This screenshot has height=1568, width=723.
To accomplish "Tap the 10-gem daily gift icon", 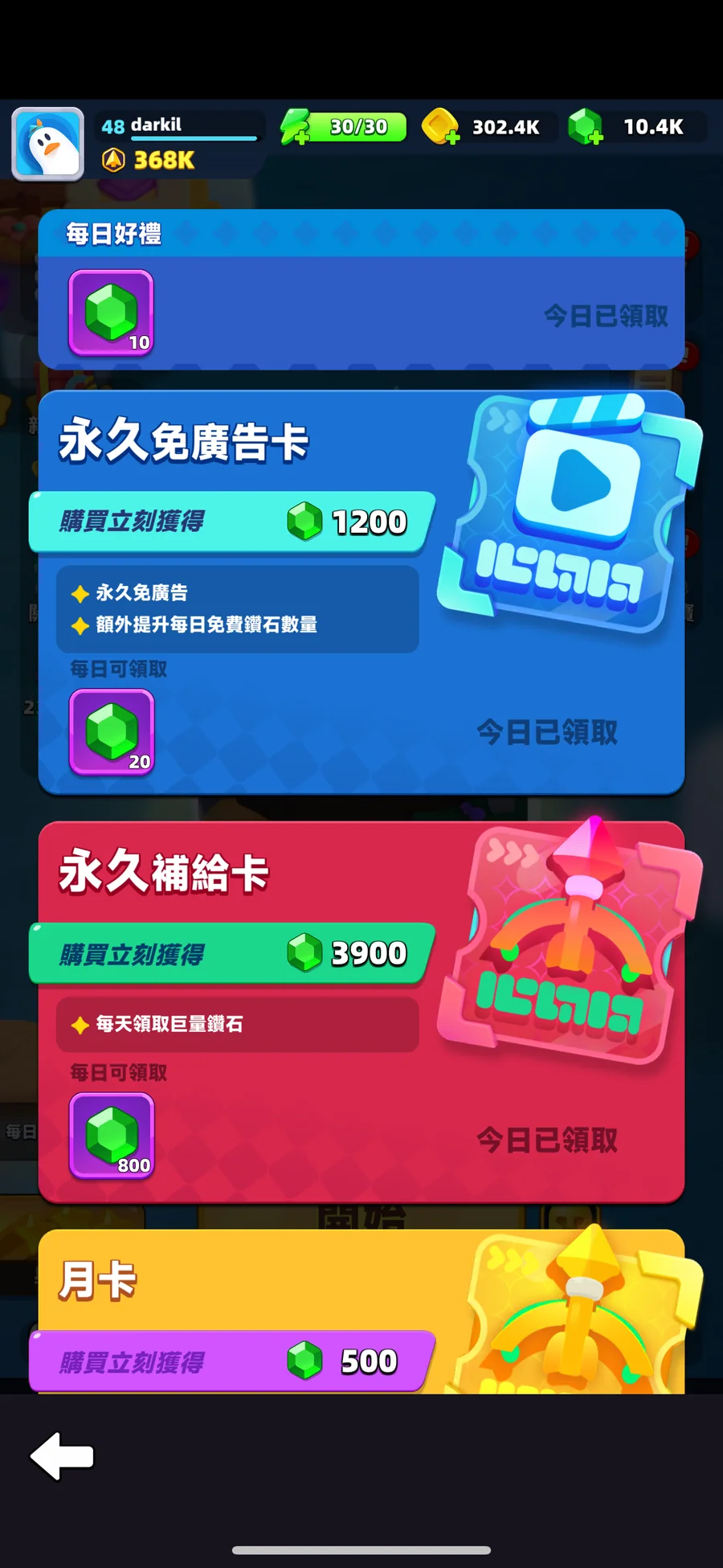I will click(111, 313).
